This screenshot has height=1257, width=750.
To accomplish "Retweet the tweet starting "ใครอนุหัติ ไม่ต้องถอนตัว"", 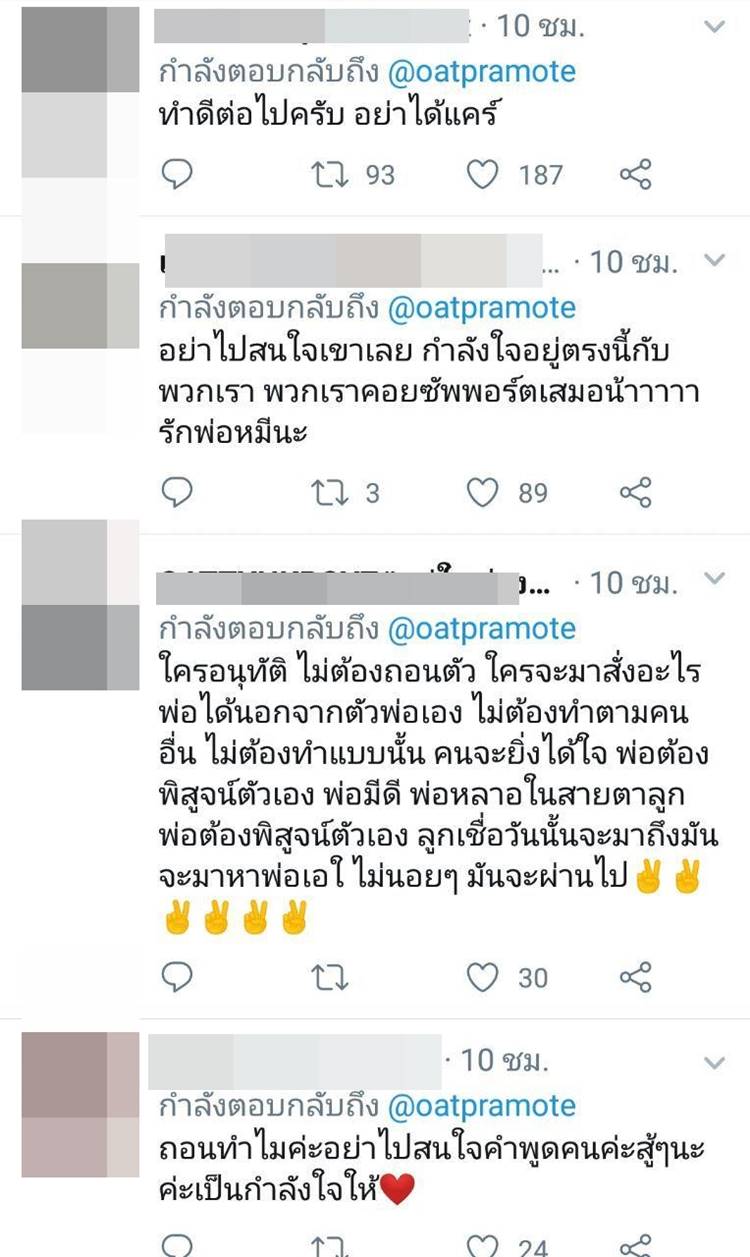I will tap(327, 976).
